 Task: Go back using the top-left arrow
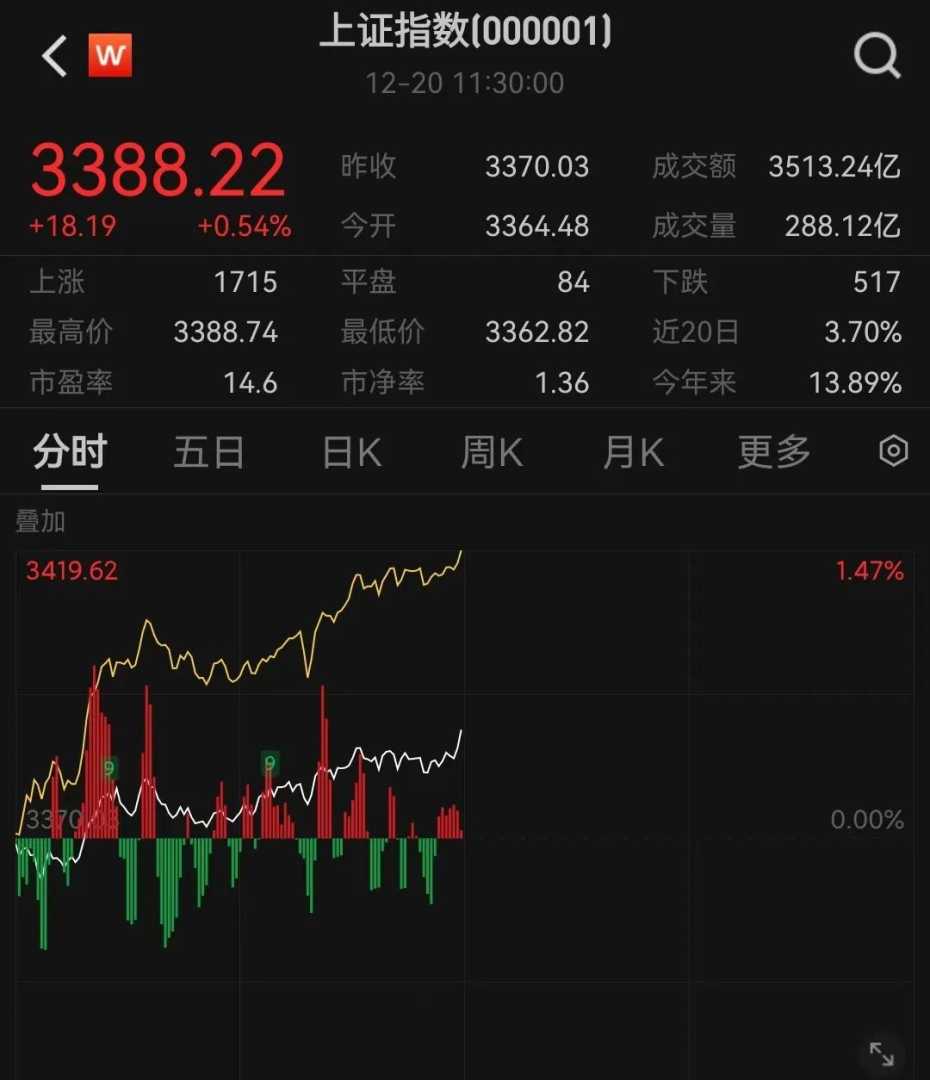click(54, 57)
